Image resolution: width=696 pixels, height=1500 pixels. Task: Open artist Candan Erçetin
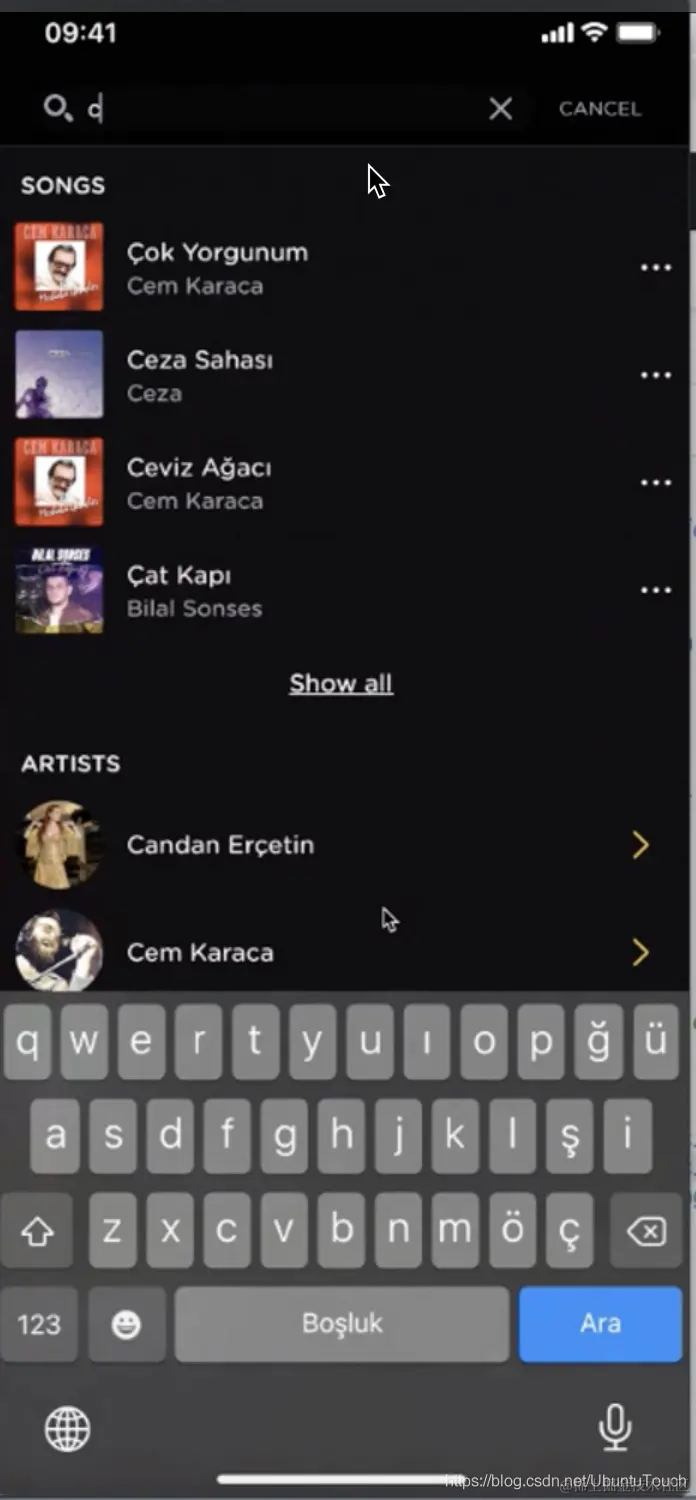point(330,845)
